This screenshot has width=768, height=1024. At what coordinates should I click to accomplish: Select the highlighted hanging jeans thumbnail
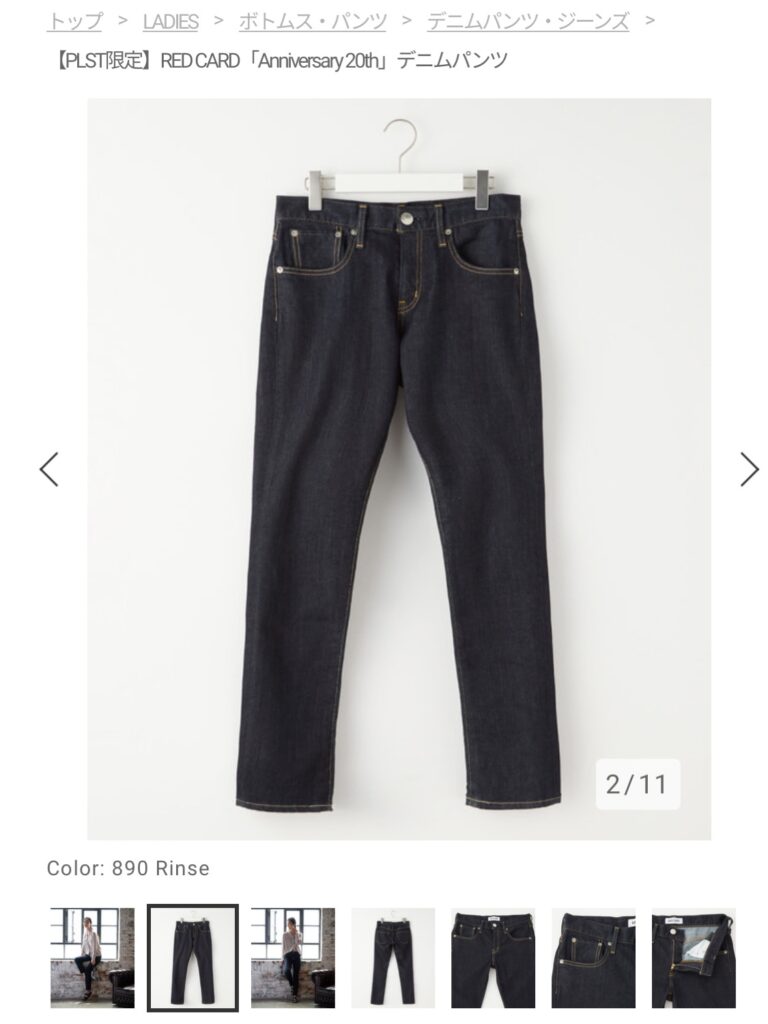coord(192,957)
